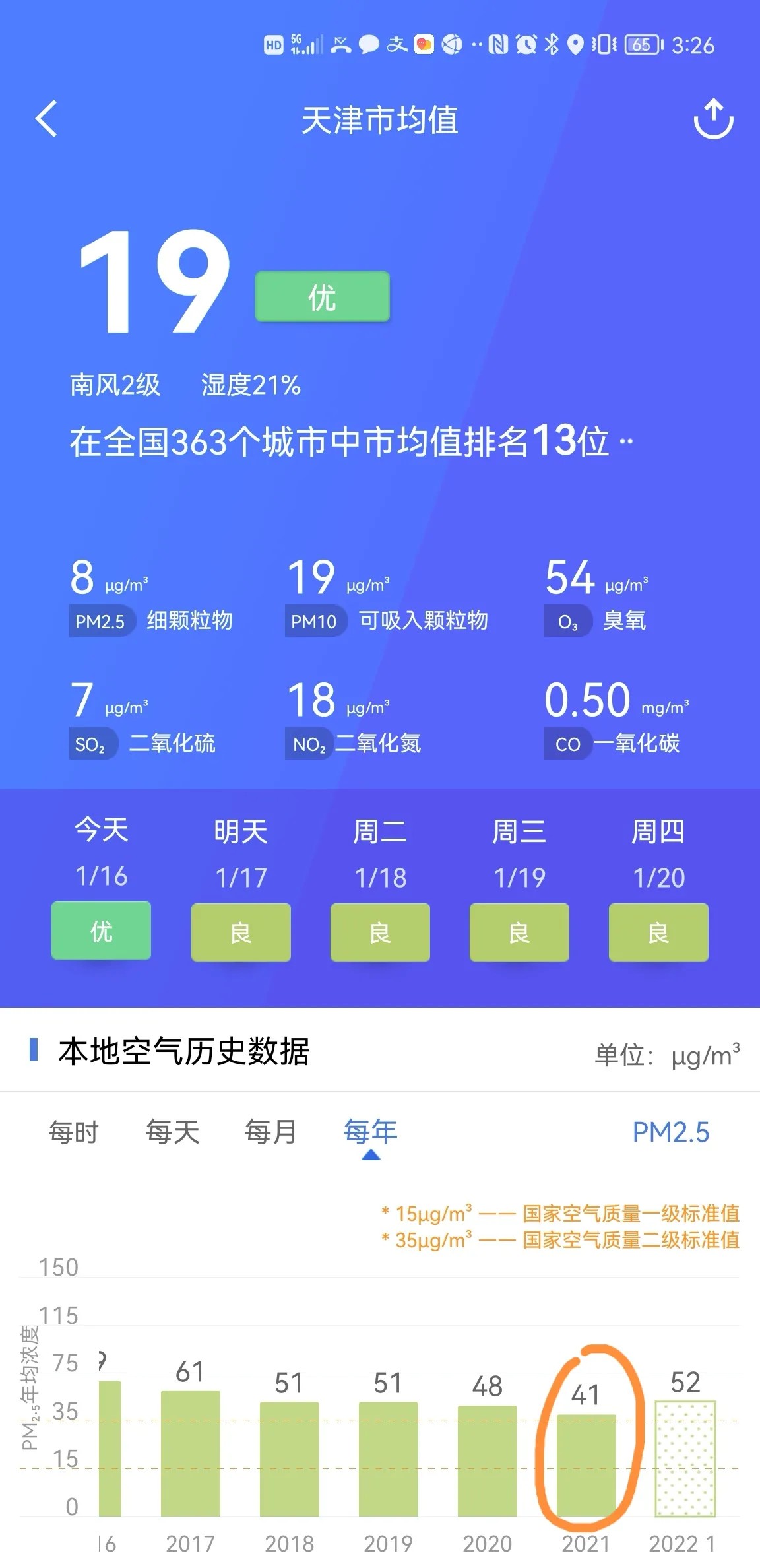Tap the 2019 bar in yearly chart
This screenshot has height=1568, width=760.
point(388,1458)
